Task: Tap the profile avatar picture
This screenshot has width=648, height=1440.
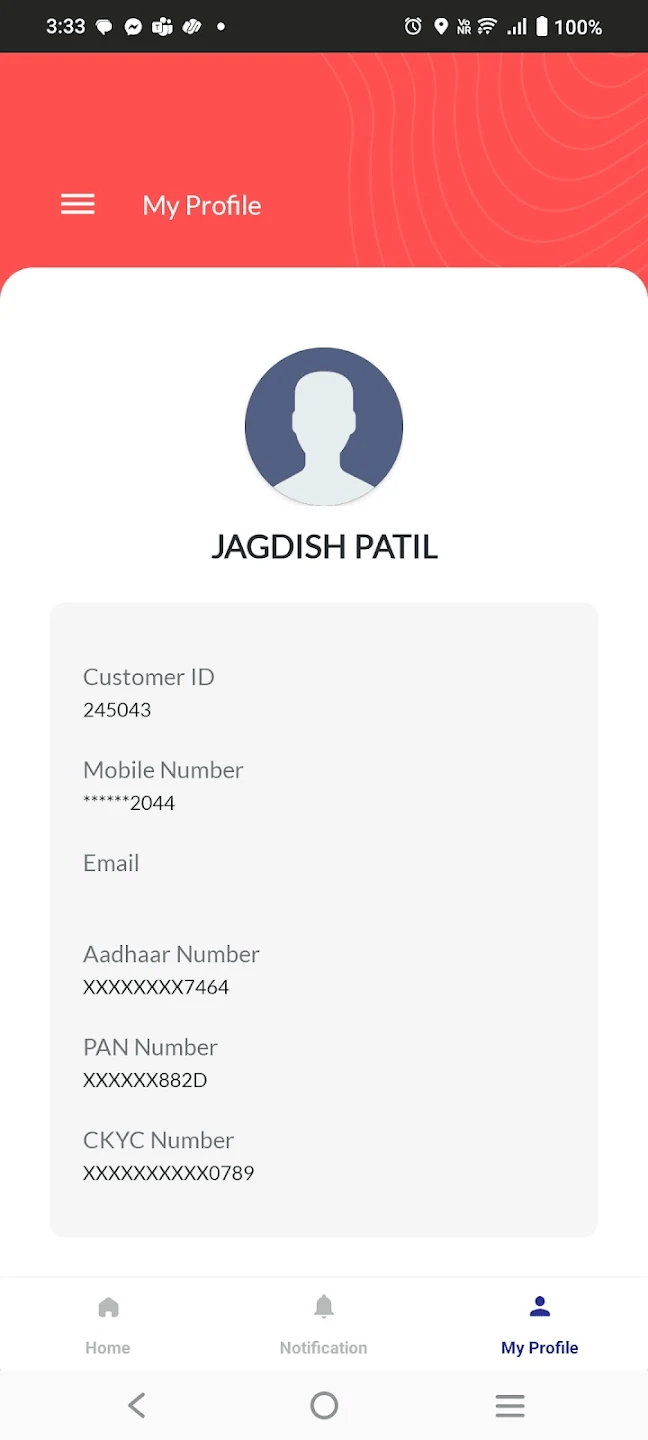Action: (x=324, y=426)
